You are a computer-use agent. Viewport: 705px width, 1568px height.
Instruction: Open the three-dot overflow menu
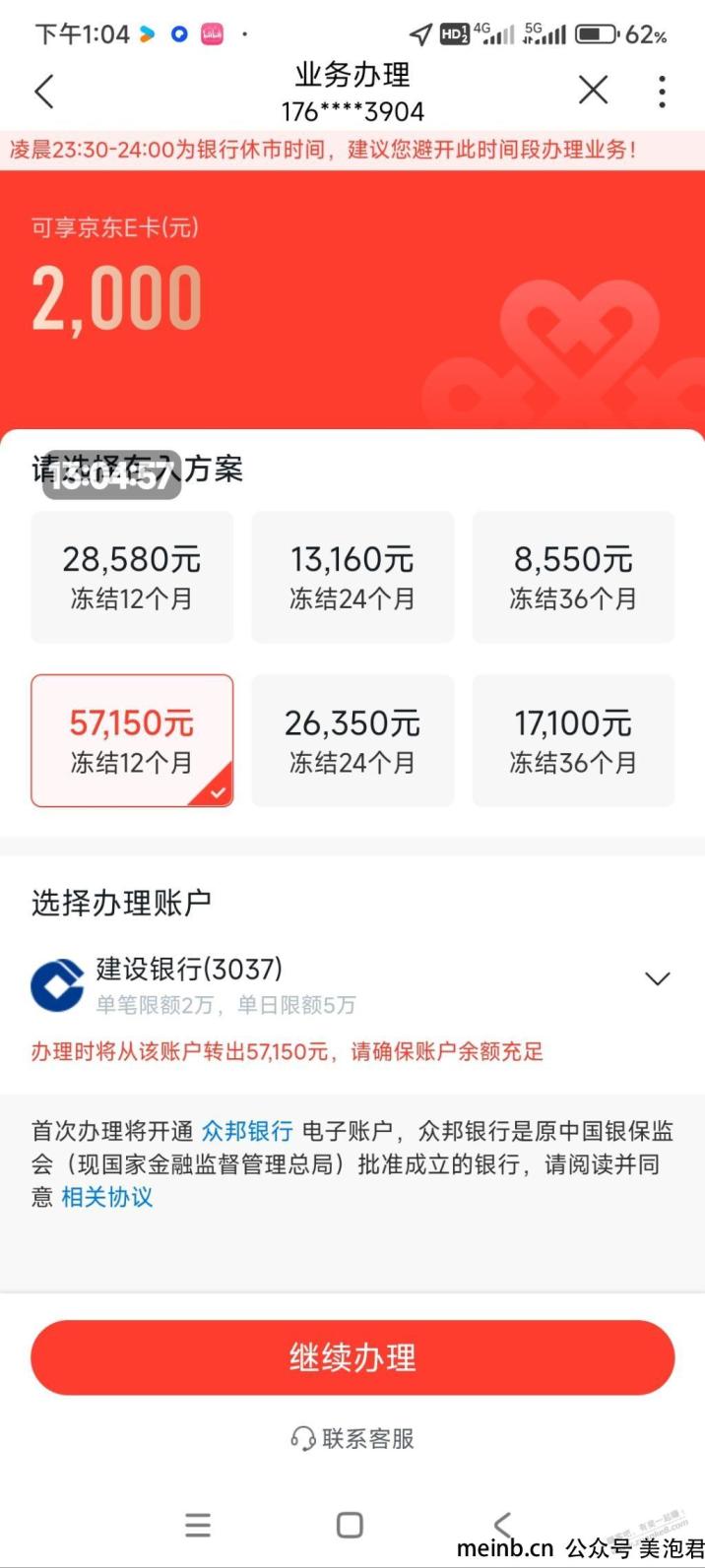662,92
